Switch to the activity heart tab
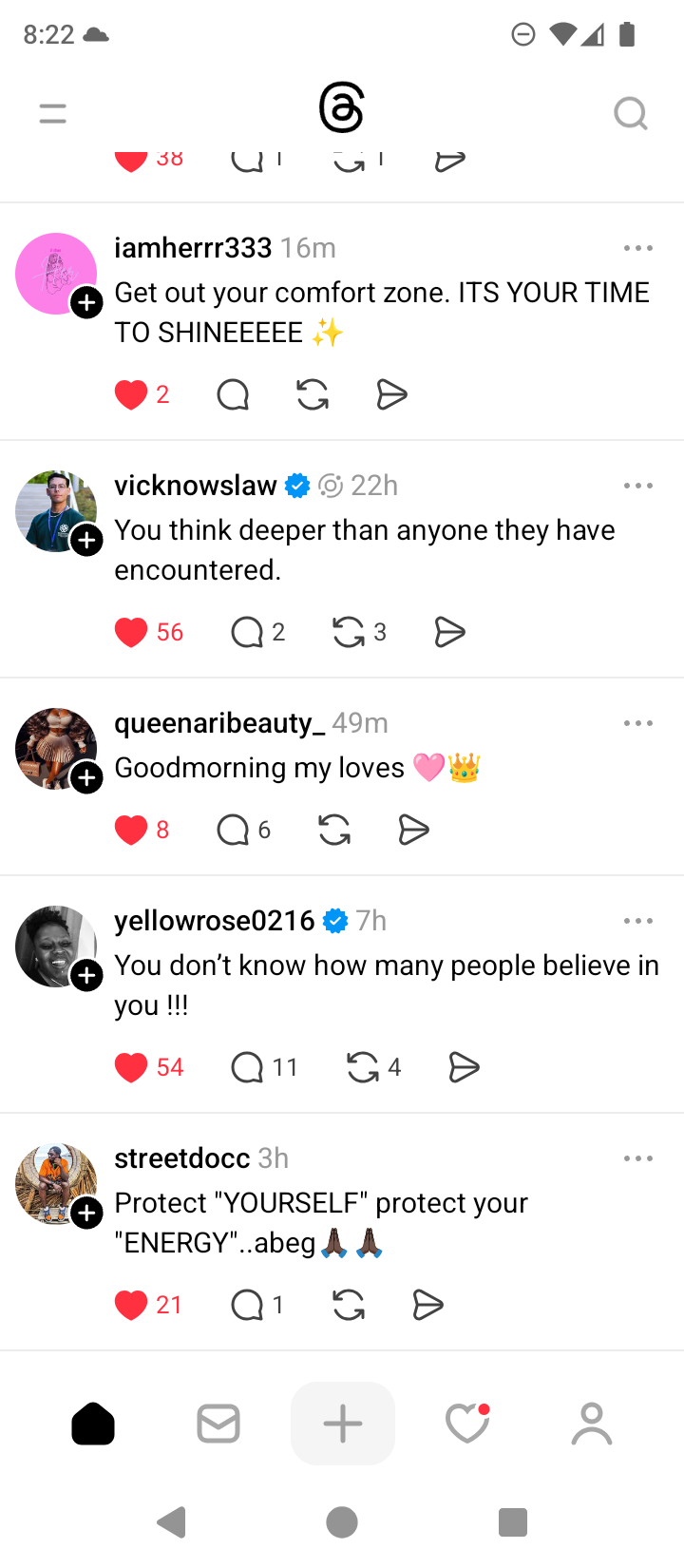Image resolution: width=684 pixels, height=1568 pixels. pos(466,1424)
